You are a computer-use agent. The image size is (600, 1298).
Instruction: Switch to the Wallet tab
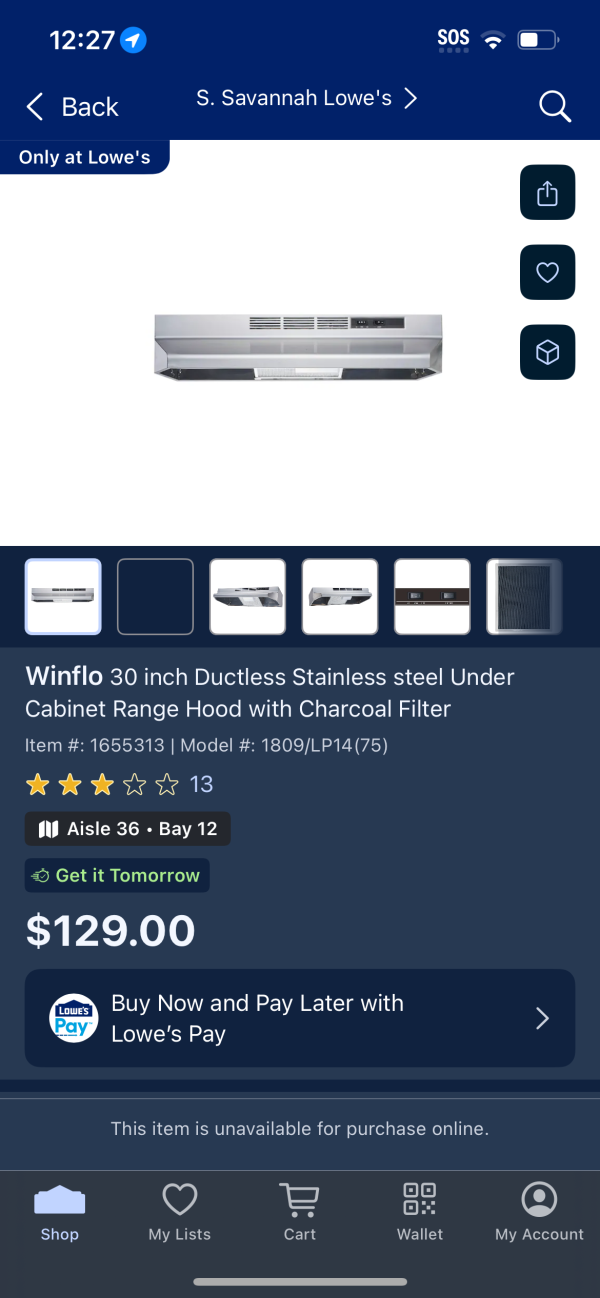(x=419, y=1211)
